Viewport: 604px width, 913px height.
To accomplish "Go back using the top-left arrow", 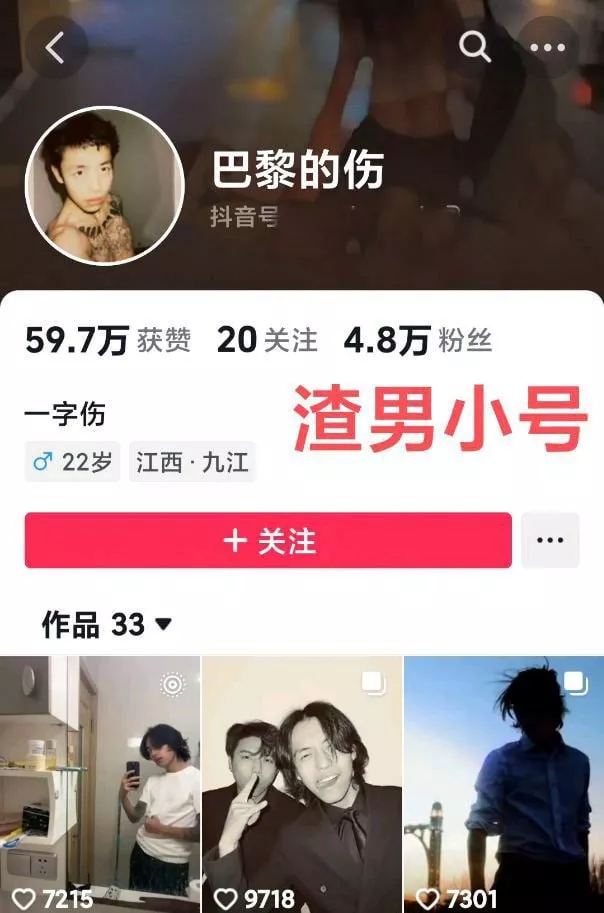I will pos(56,47).
